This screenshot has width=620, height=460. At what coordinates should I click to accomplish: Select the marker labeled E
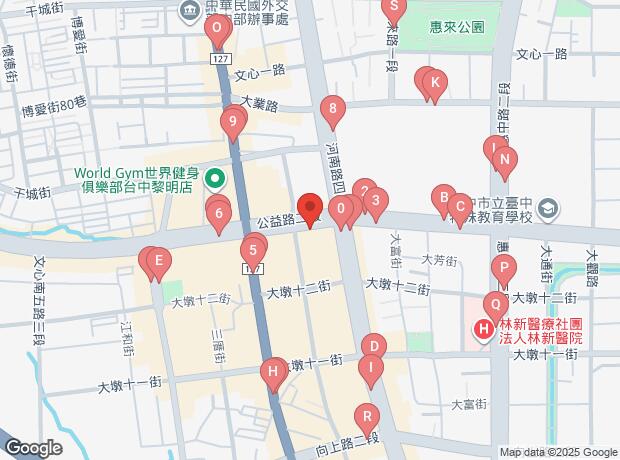(x=156, y=263)
